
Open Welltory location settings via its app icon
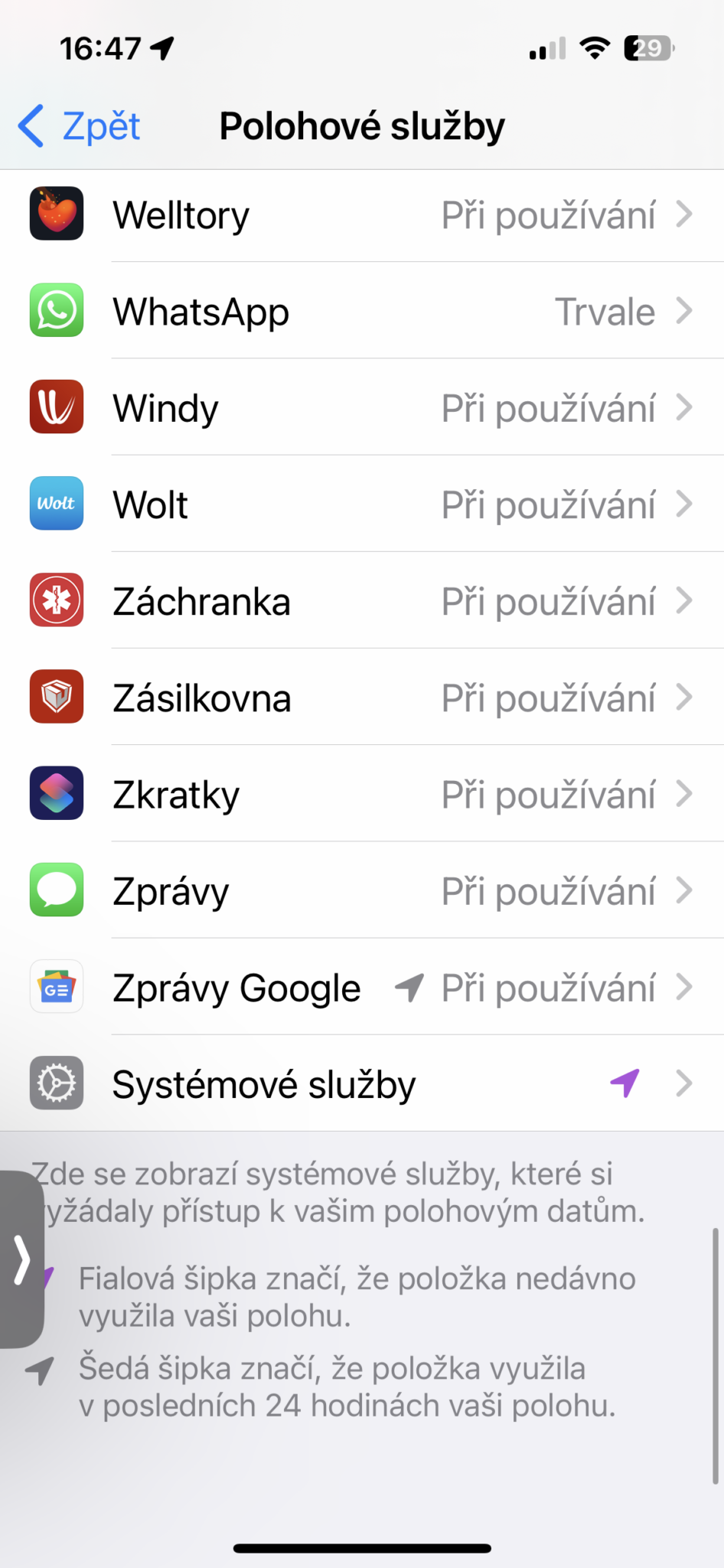[56, 214]
